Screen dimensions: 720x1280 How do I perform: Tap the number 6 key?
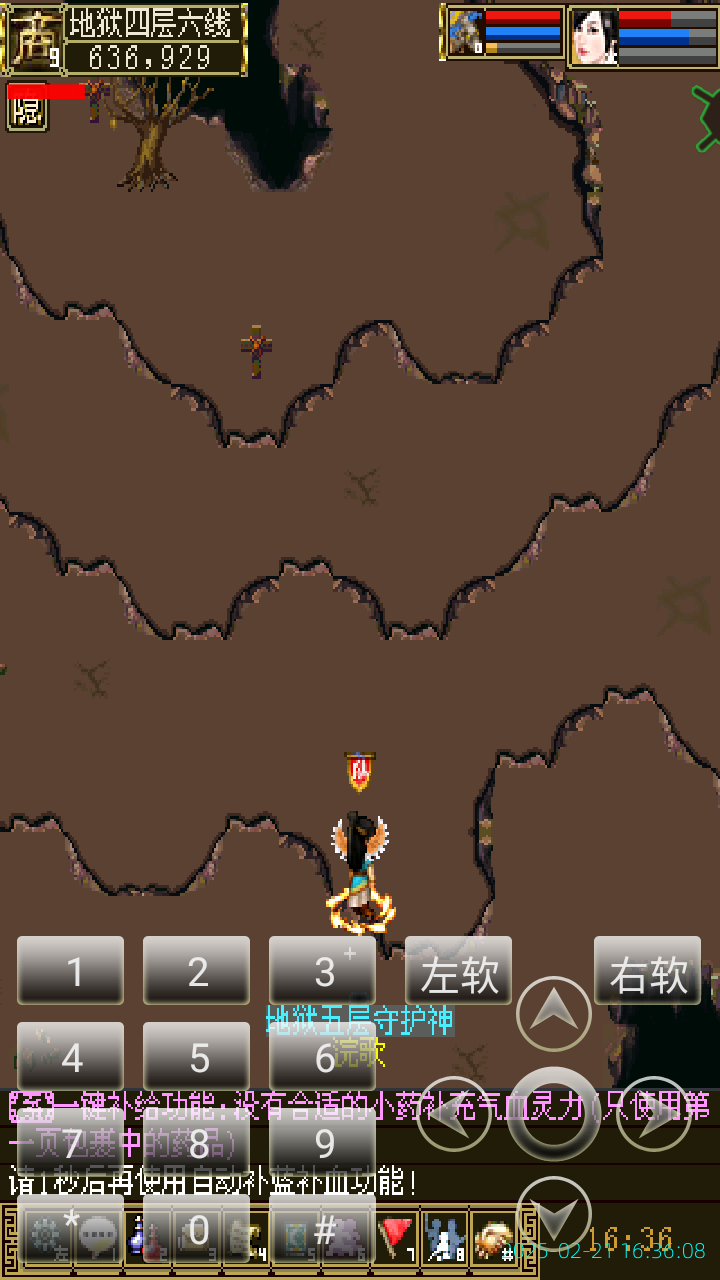point(323,1057)
